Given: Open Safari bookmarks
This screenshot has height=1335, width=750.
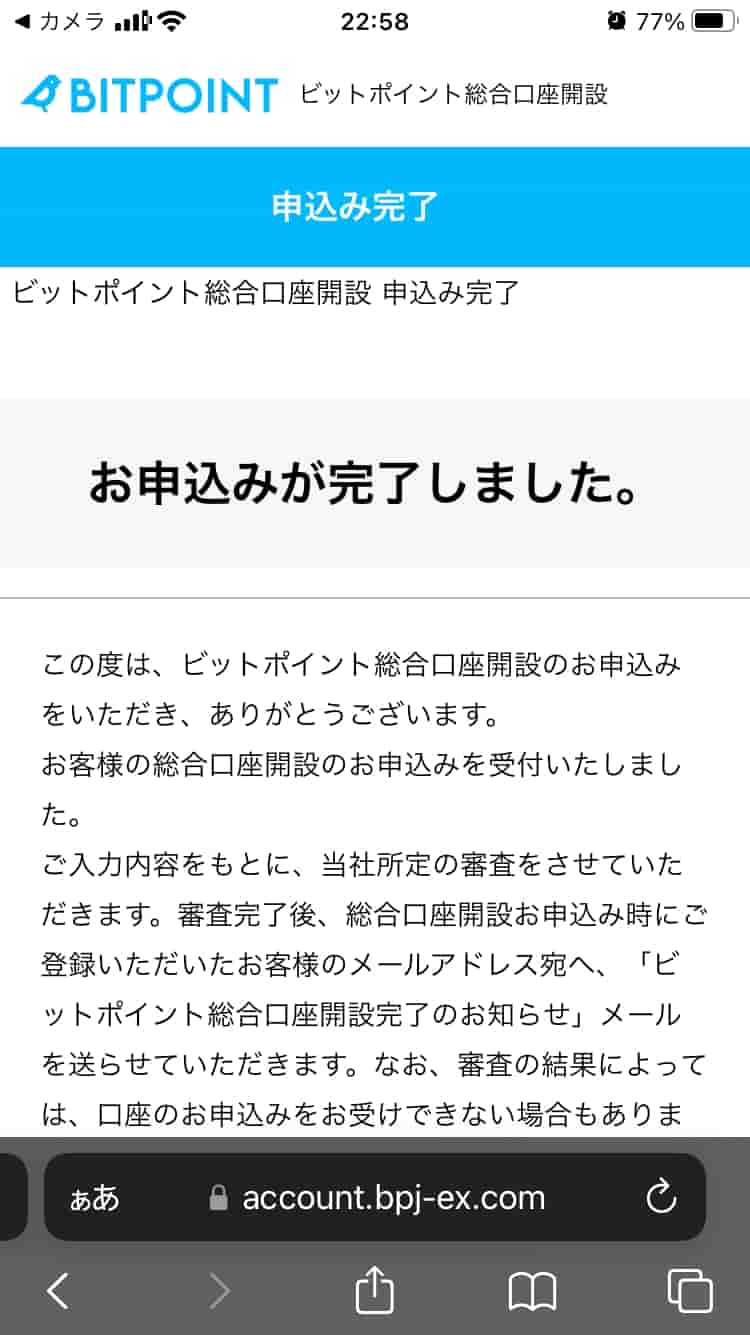Looking at the screenshot, I should (x=532, y=1291).
